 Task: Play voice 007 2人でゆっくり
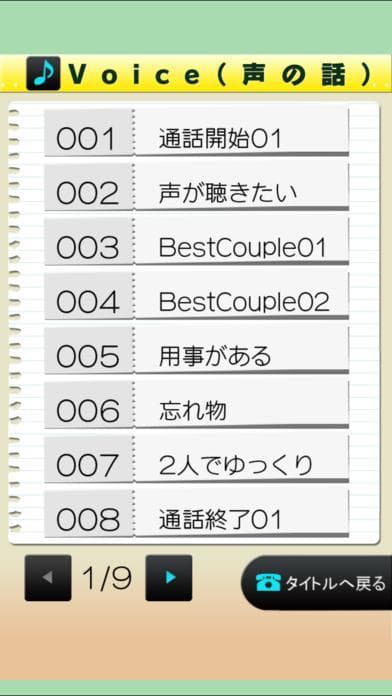pos(197,459)
